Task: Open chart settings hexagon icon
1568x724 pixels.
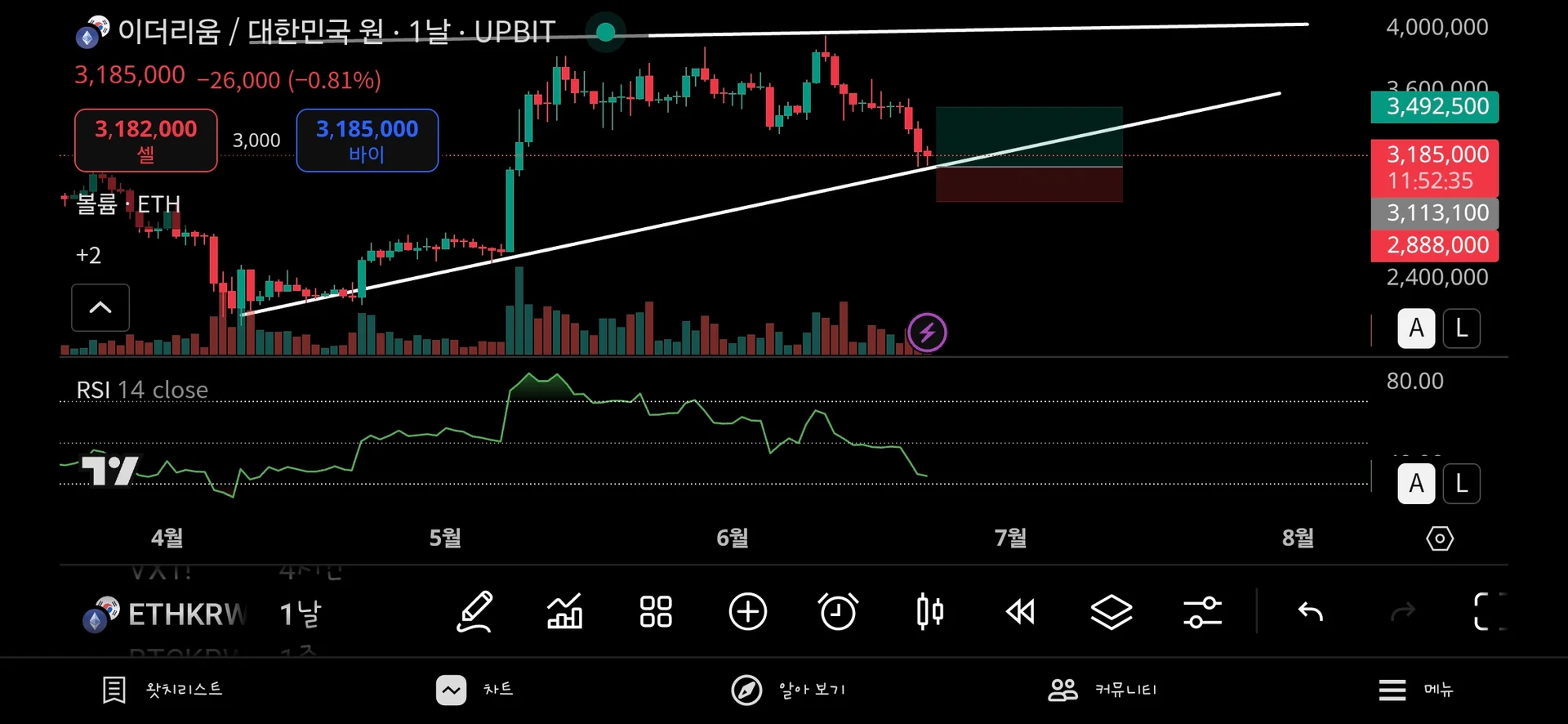Action: (x=1439, y=539)
